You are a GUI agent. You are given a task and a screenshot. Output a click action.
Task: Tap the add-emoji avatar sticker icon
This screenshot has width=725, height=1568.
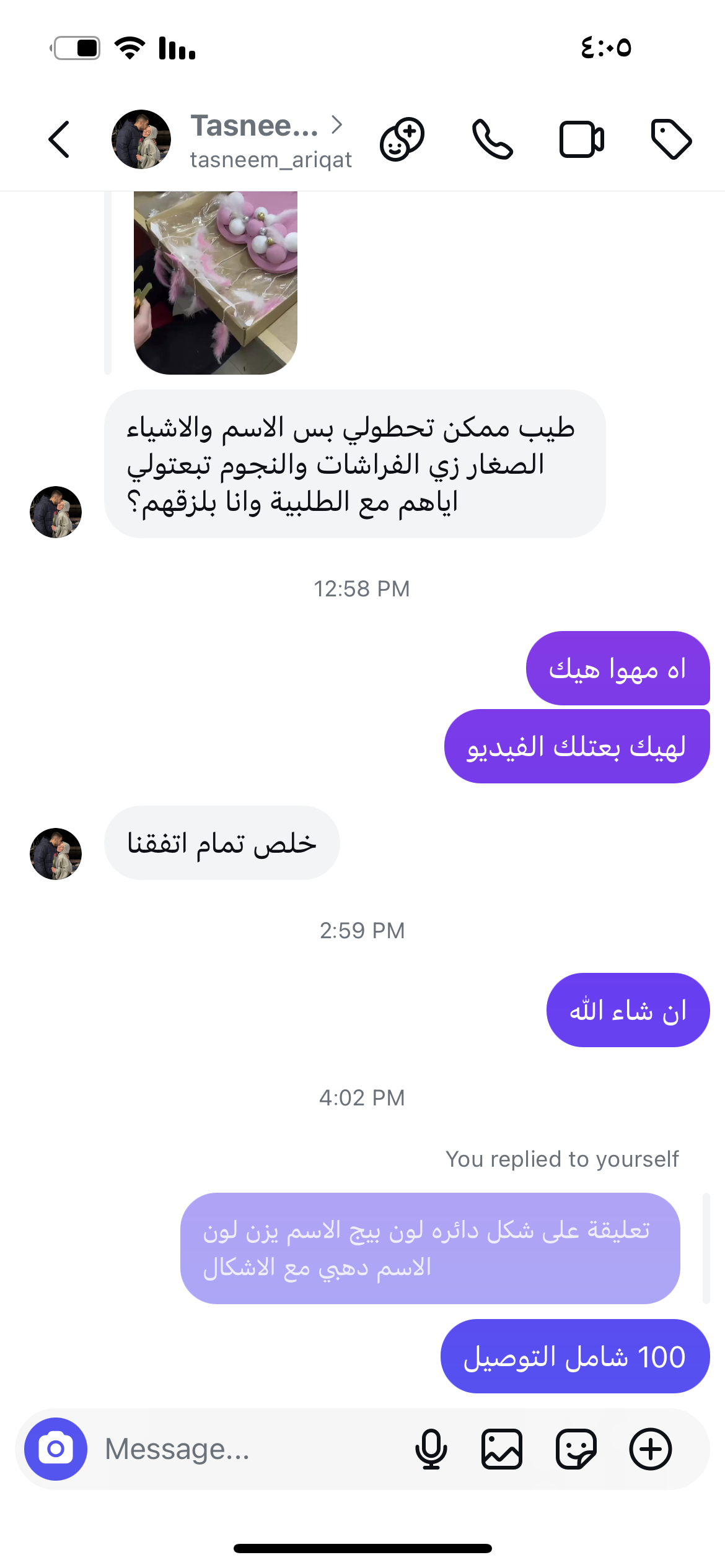click(402, 139)
